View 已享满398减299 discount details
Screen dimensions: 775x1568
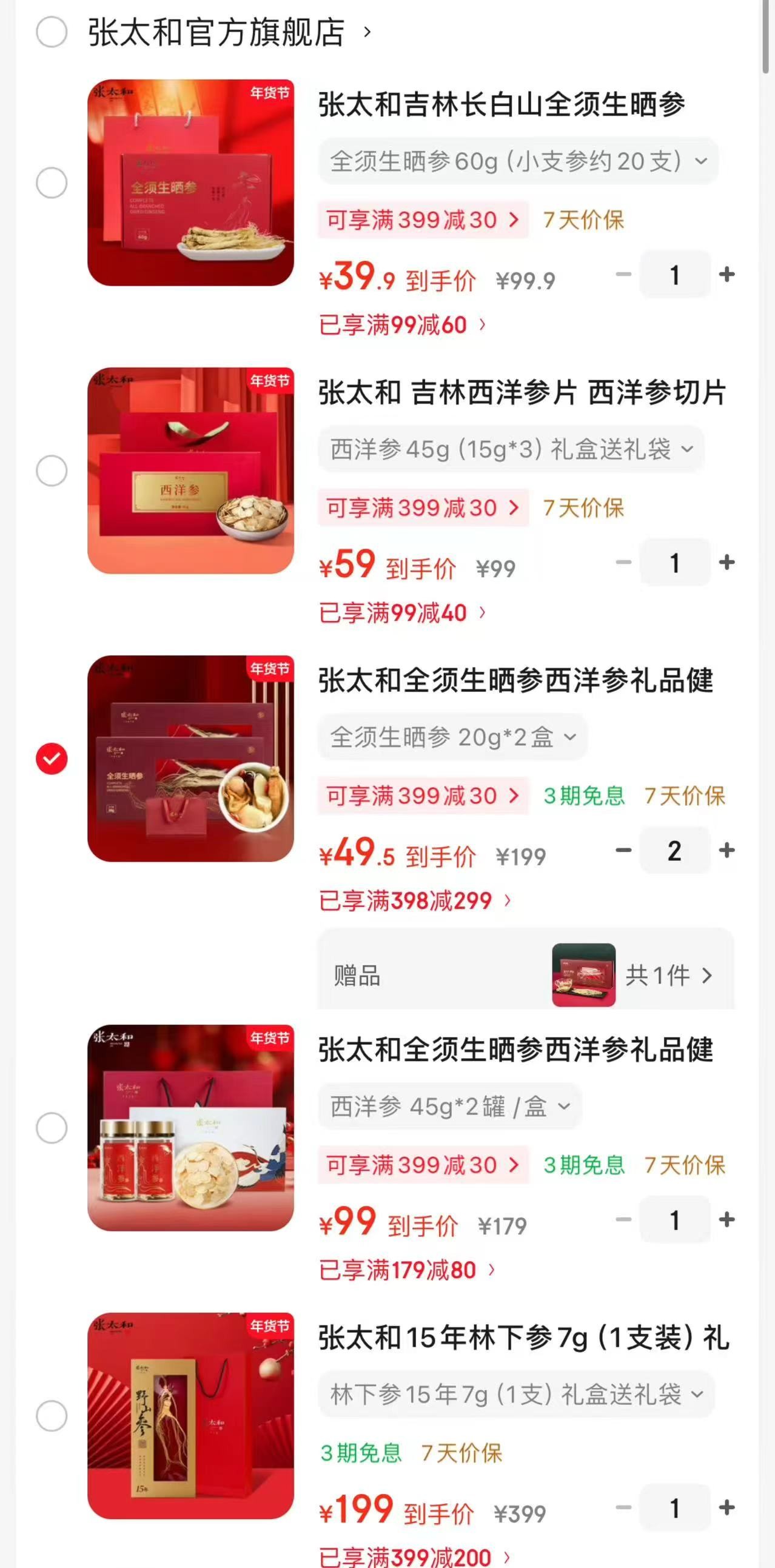[414, 901]
